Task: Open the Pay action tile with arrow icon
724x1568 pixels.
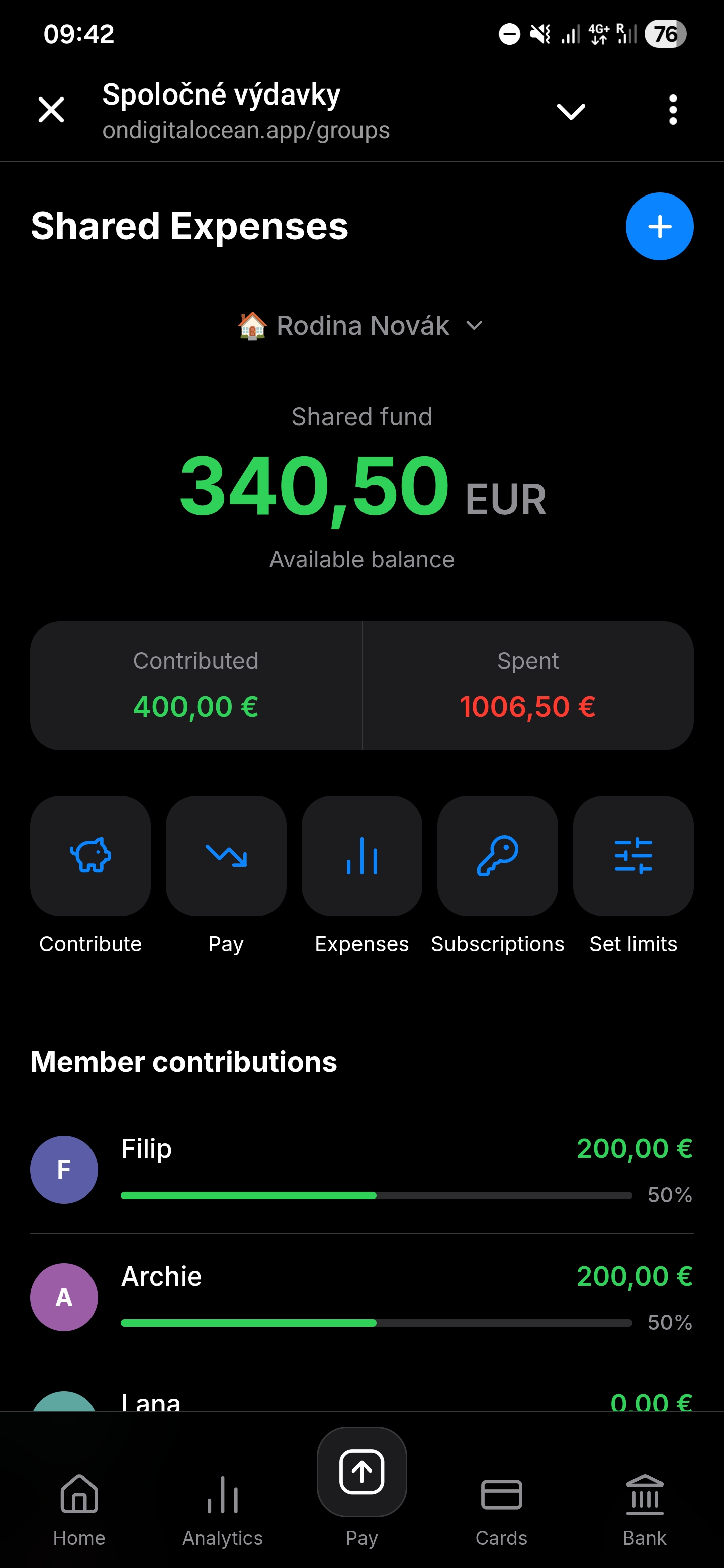Action: (226, 856)
